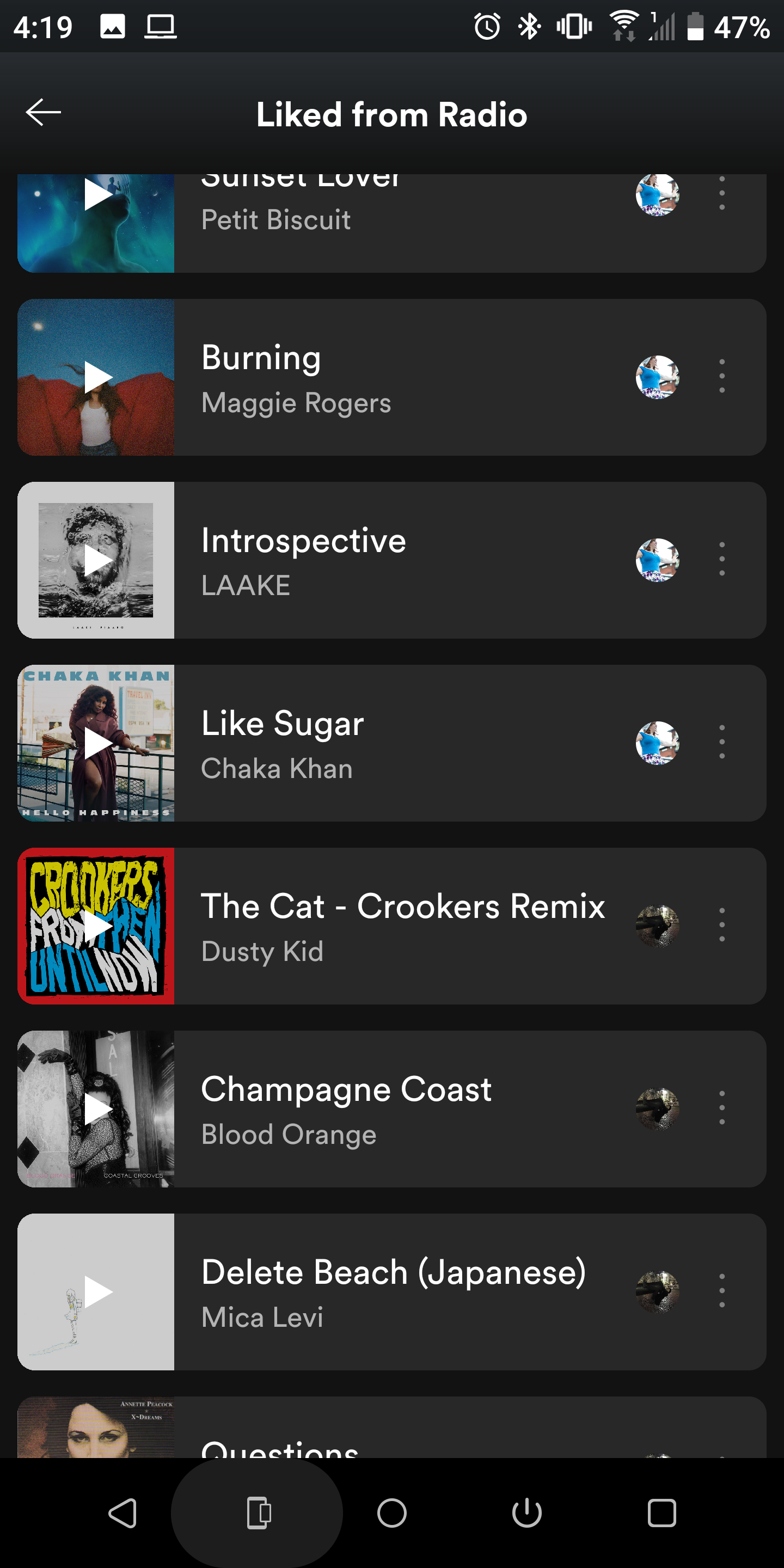View profile avatar beside Champagne Coast
The height and width of the screenshot is (1568, 784).
coord(657,1109)
